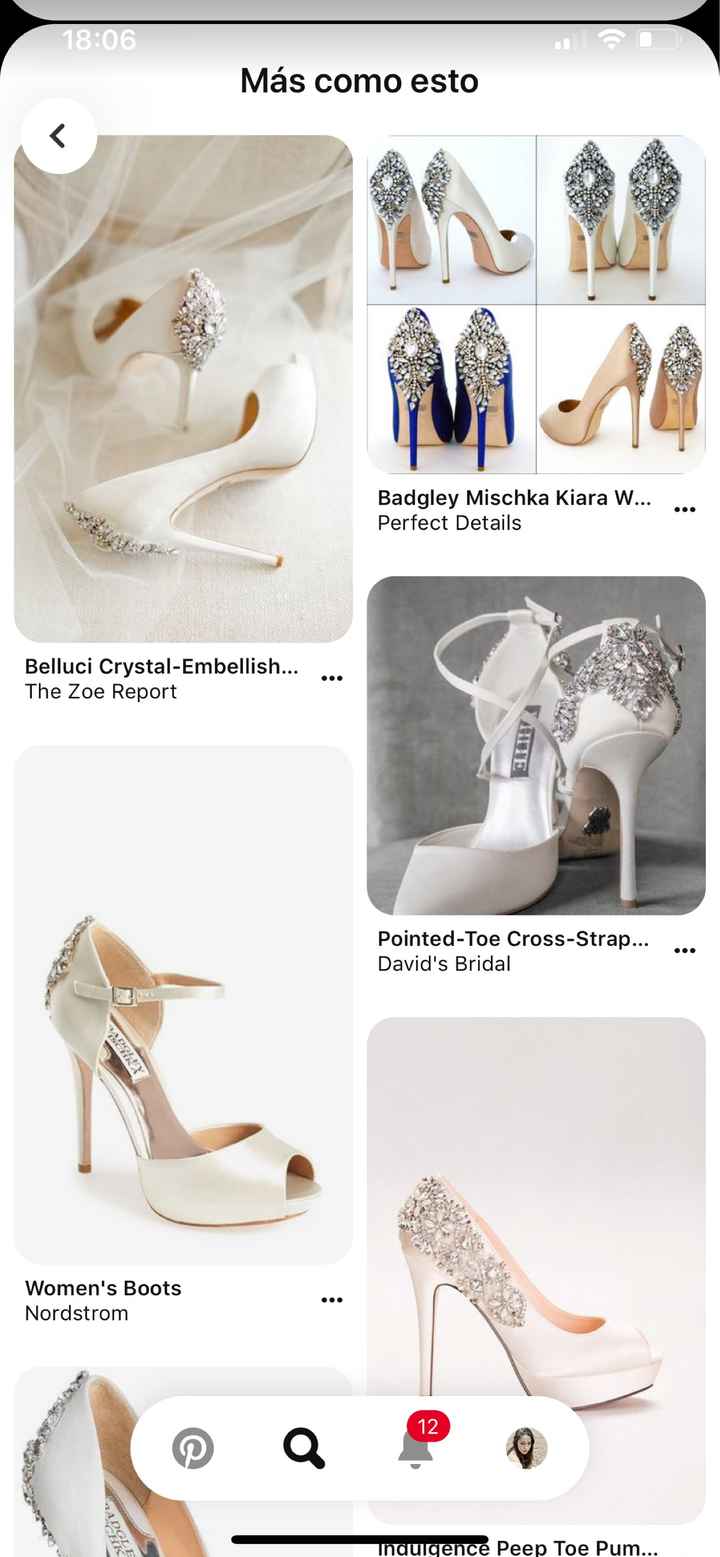The image size is (720, 1557).
Task: Open options for Women's Boots pin
Action: coord(332,1300)
